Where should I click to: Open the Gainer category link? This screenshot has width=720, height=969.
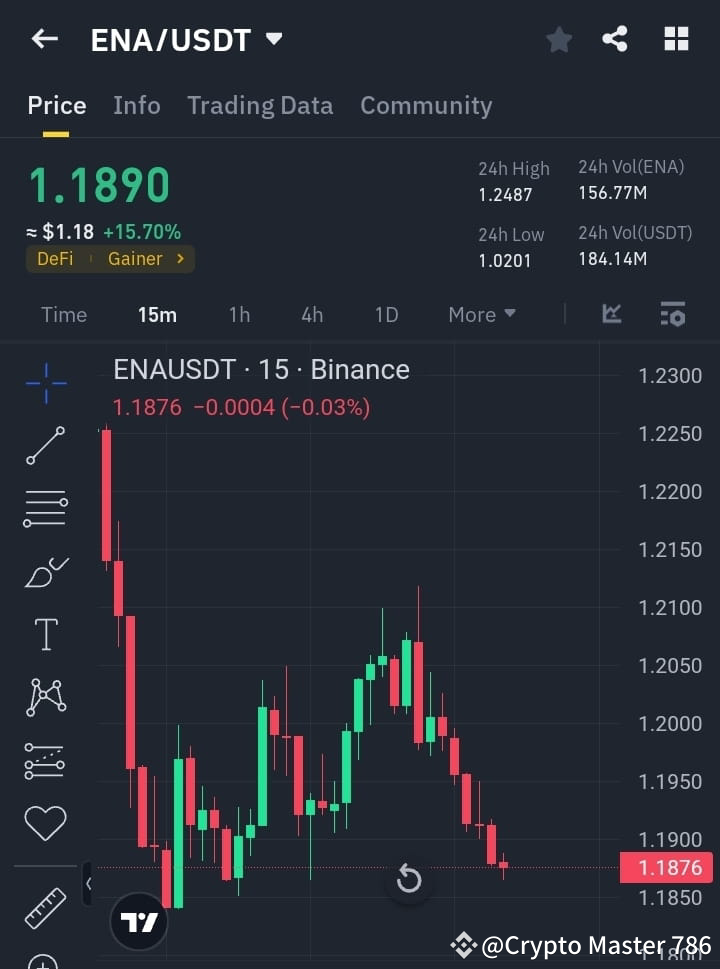pos(135,258)
